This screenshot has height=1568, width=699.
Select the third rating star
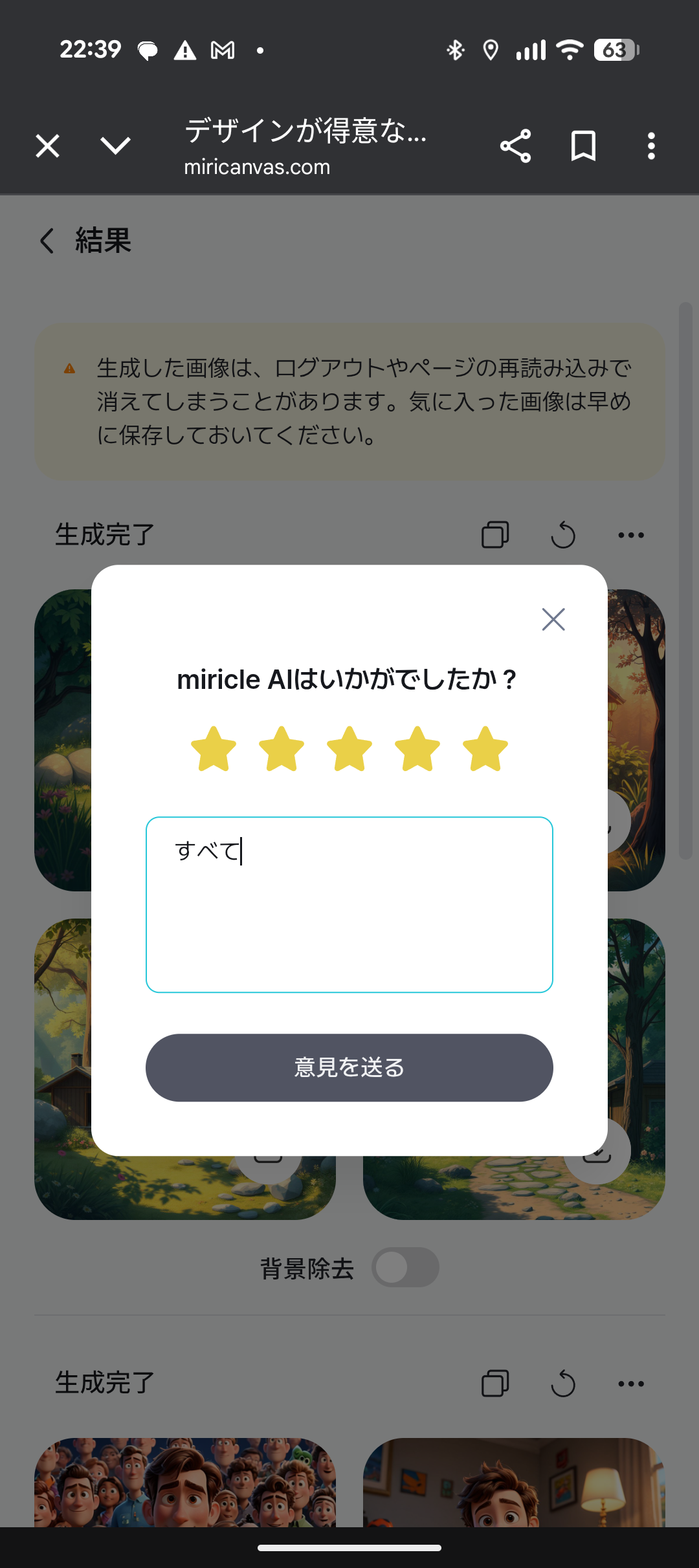349,749
